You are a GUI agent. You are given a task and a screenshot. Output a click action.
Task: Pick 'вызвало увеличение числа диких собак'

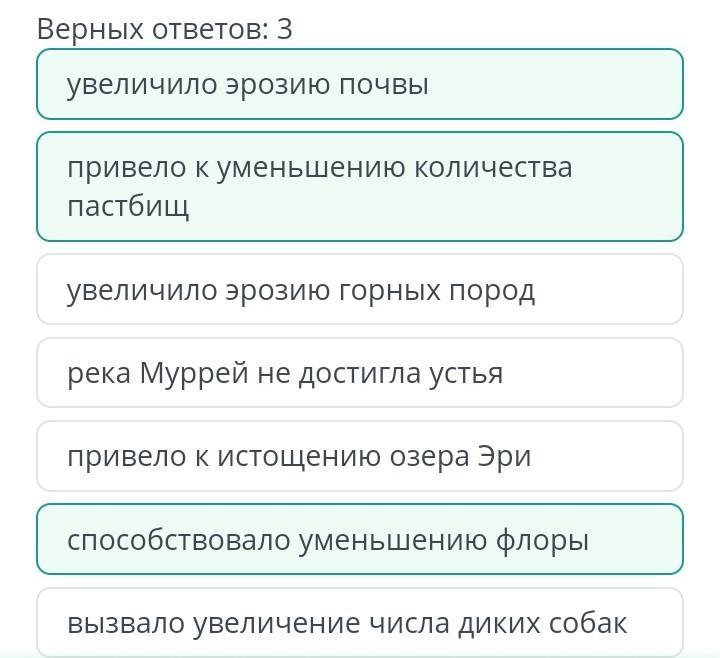tap(360, 622)
